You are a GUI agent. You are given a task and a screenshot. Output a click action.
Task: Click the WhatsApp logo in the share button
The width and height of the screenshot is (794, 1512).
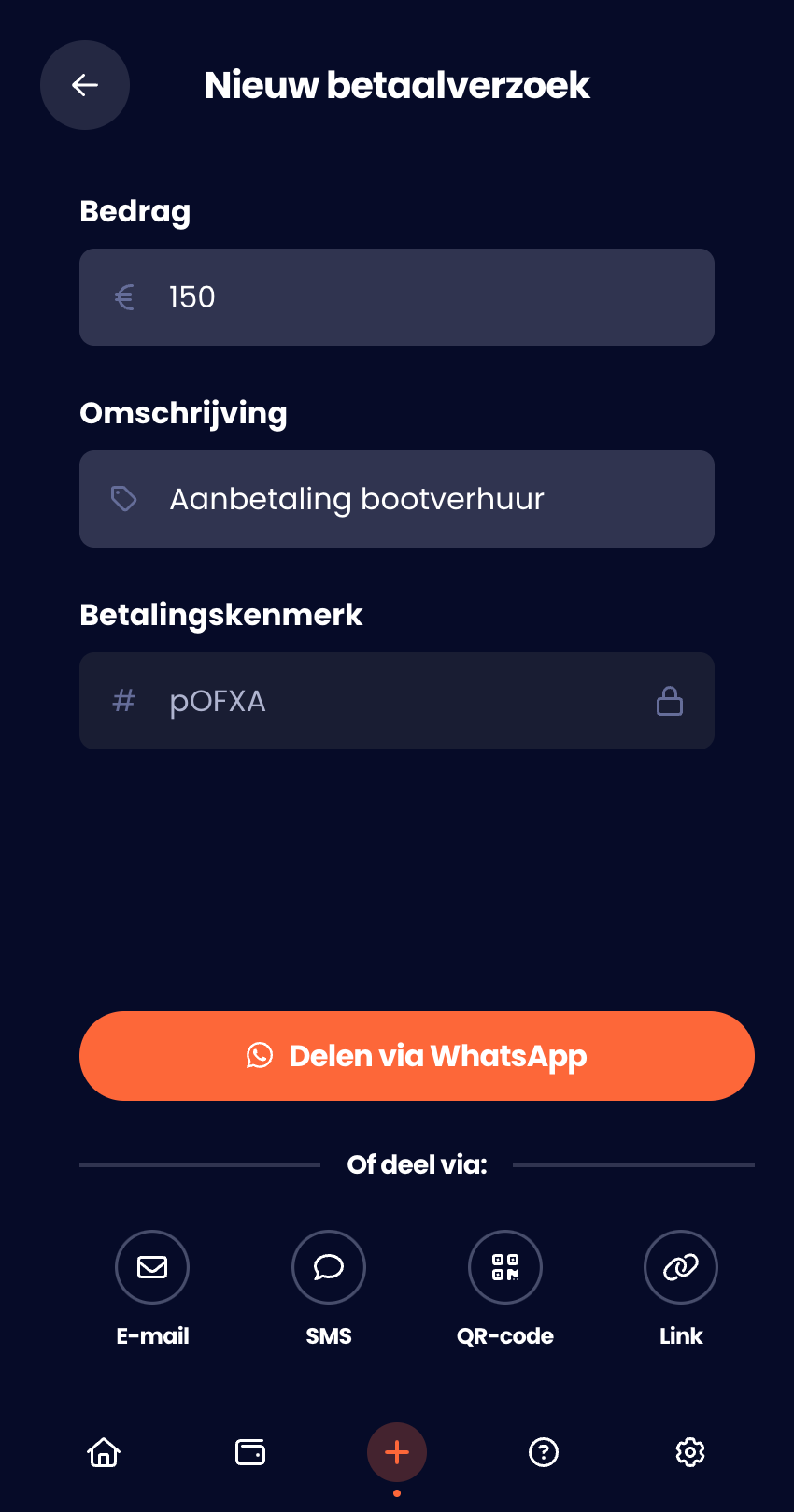click(259, 1056)
